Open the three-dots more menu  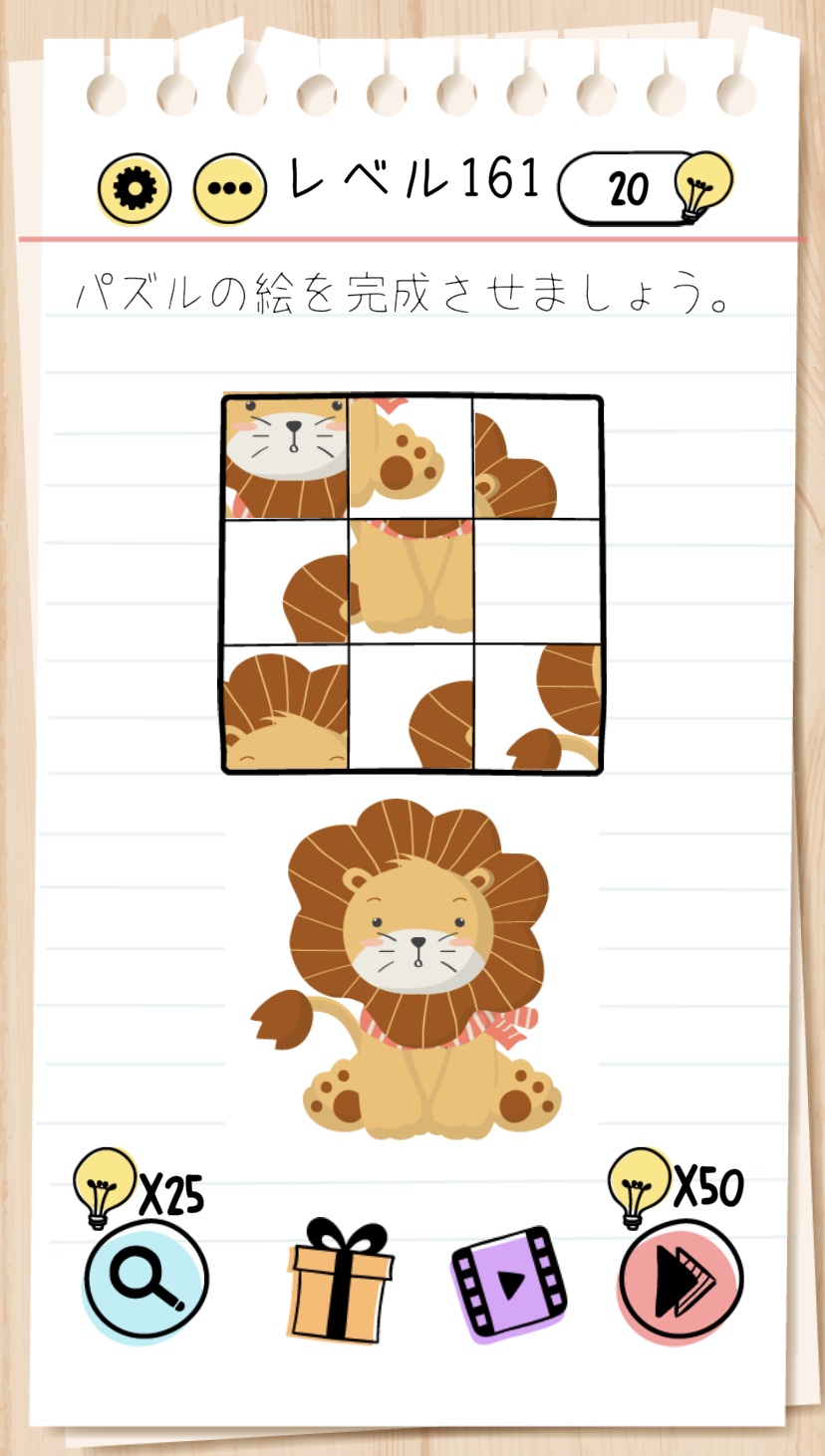229,187
